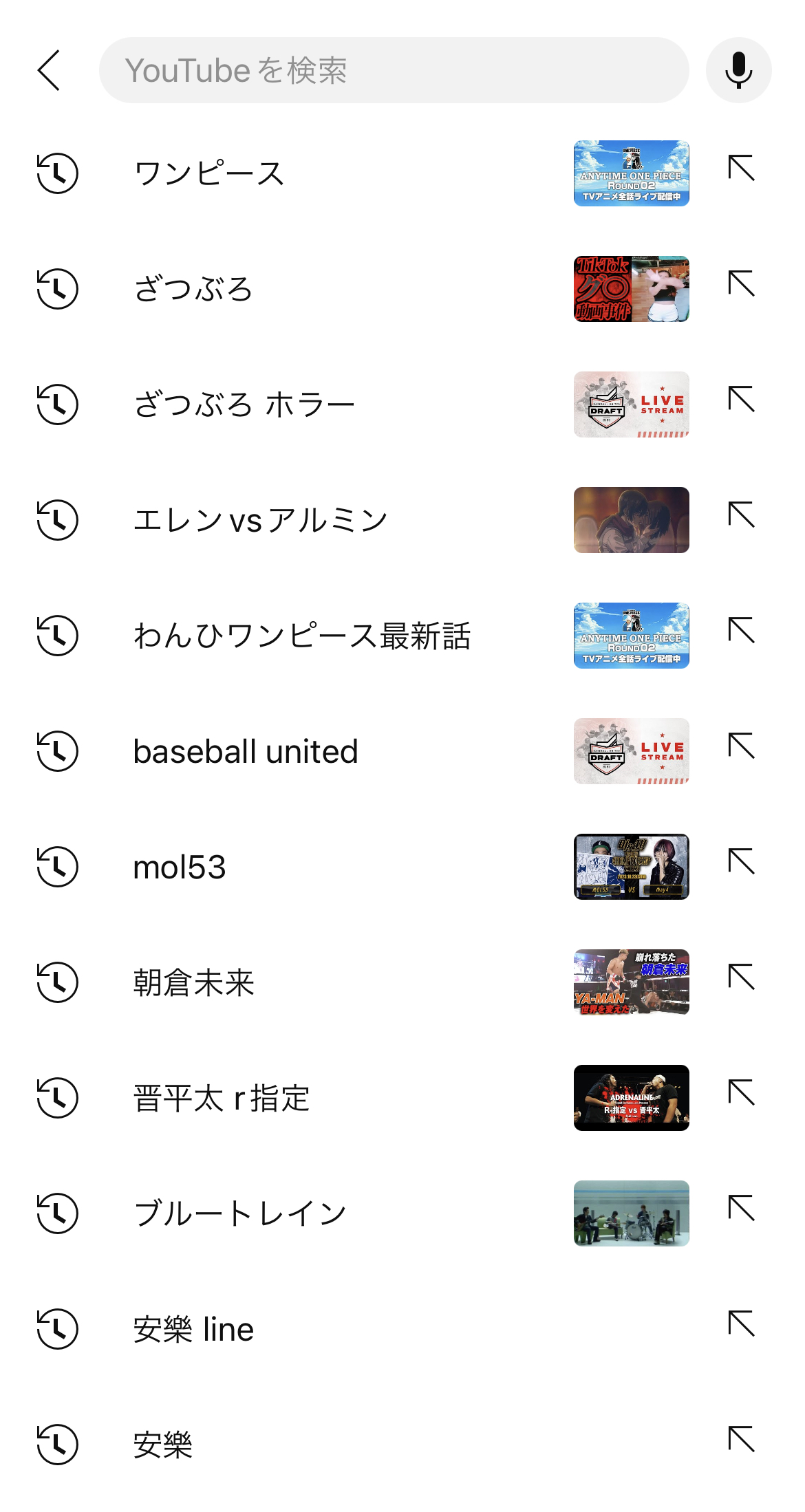Start voice search with the microphone
This screenshot has width=805, height=1512.
pos(738,70)
